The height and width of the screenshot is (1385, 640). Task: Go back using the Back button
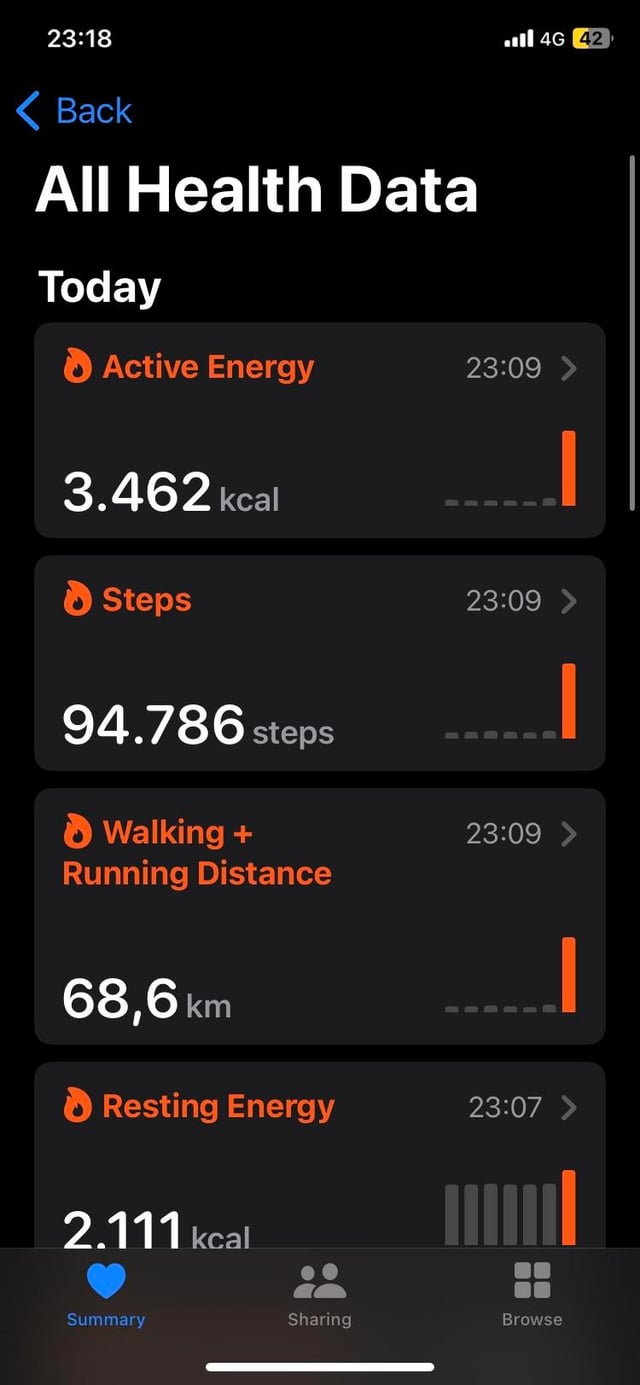(75, 111)
